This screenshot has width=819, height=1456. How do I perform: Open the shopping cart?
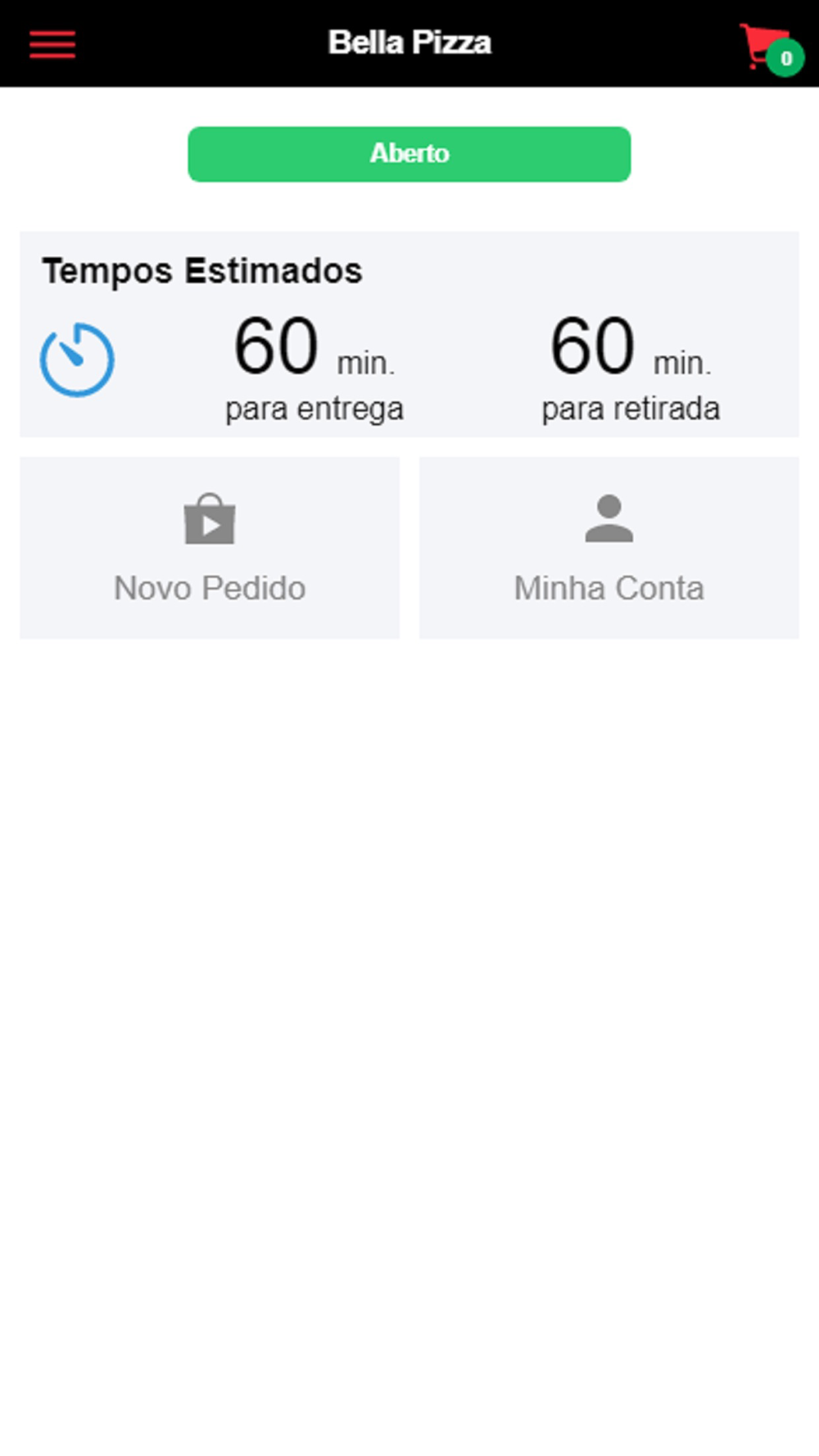[771, 48]
